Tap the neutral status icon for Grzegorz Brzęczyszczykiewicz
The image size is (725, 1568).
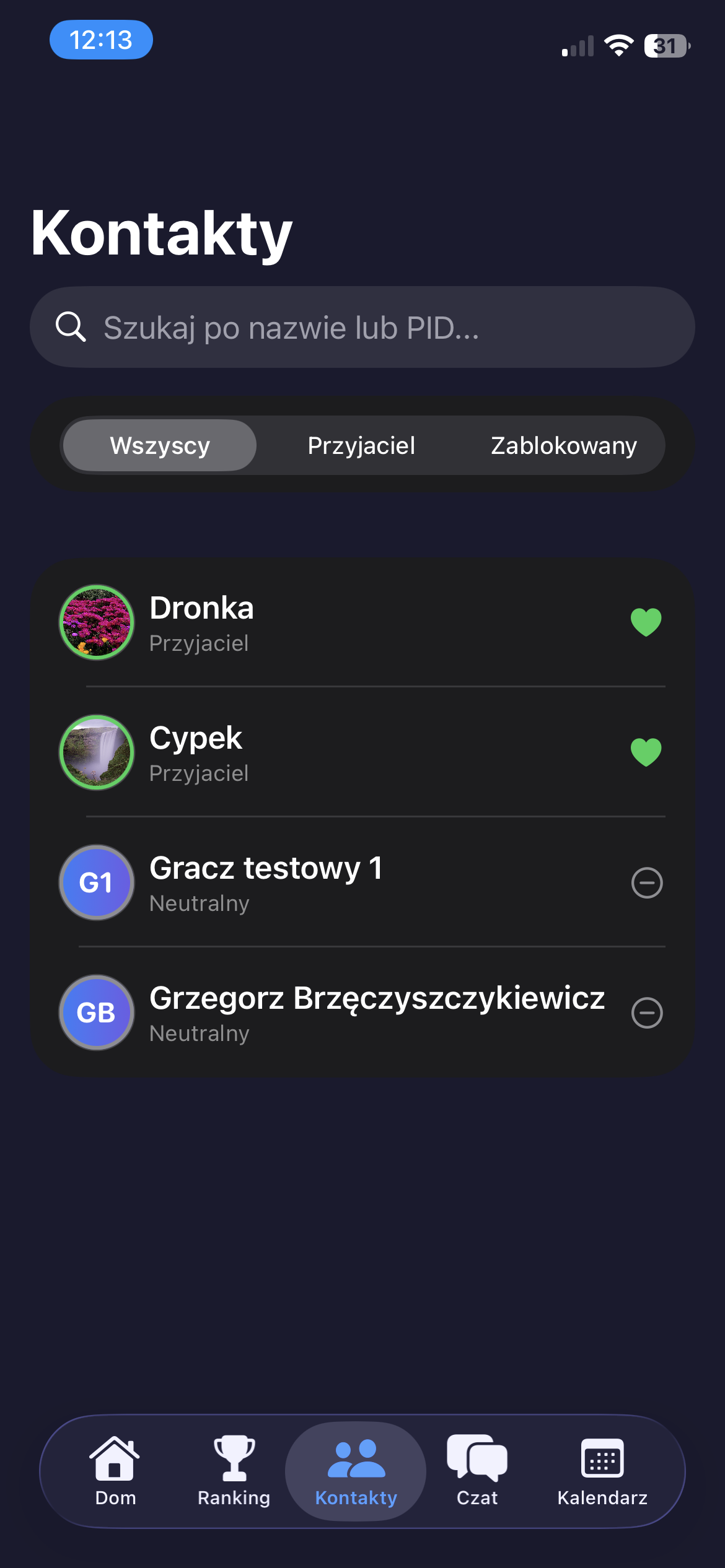(646, 1013)
